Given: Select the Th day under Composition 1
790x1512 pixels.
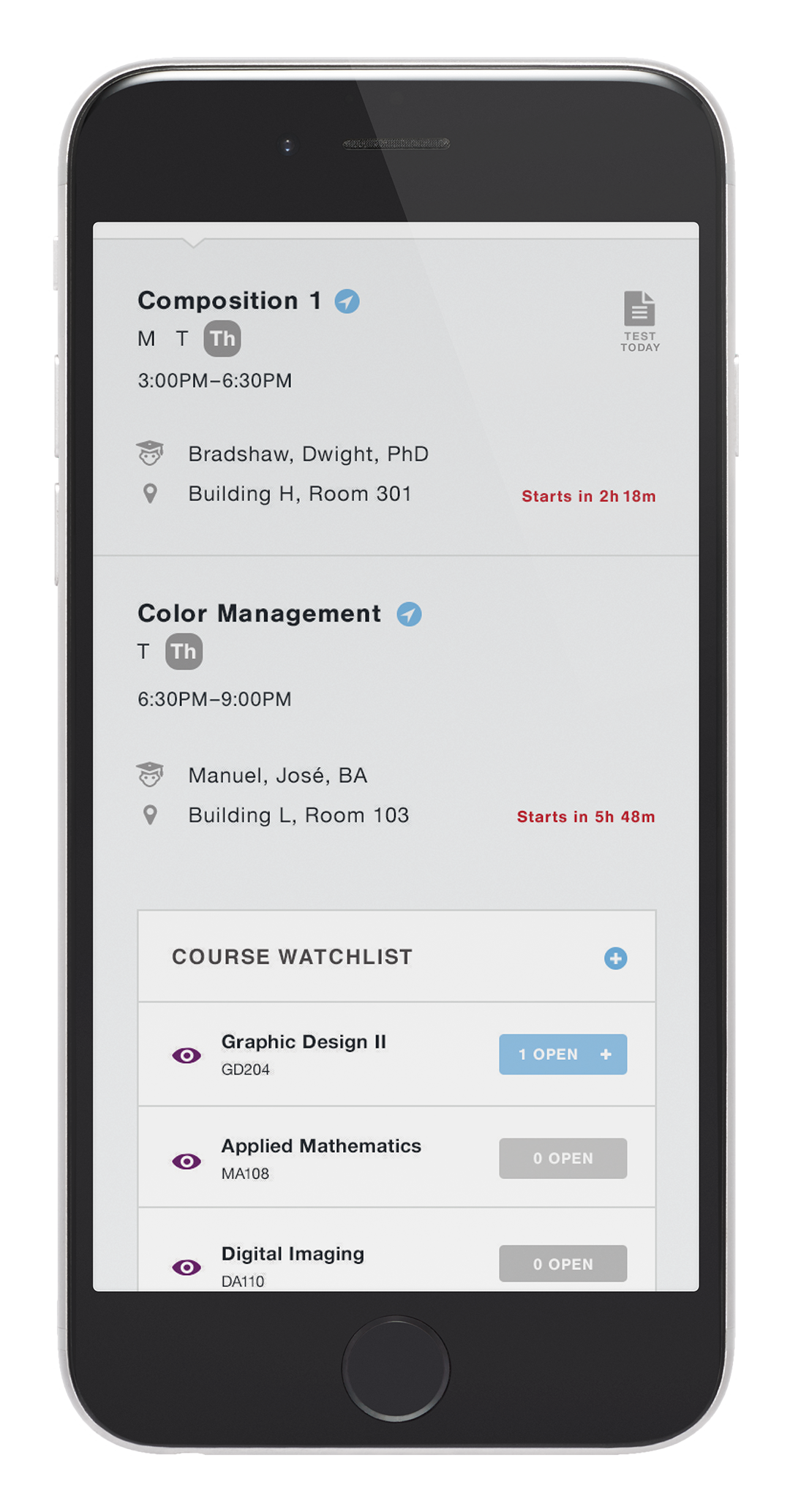Looking at the screenshot, I should pos(222,339).
